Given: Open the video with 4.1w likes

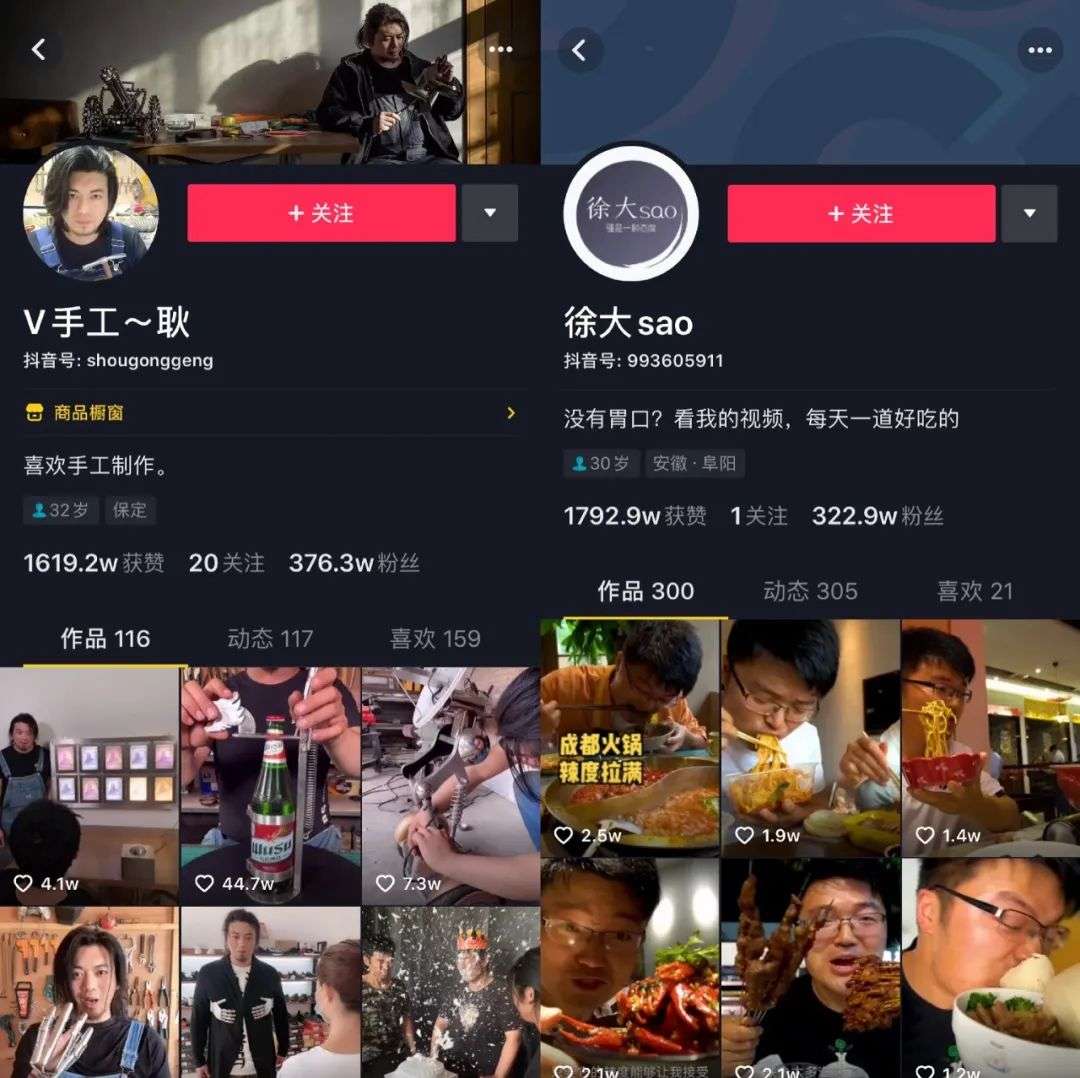Looking at the screenshot, I should (89, 785).
